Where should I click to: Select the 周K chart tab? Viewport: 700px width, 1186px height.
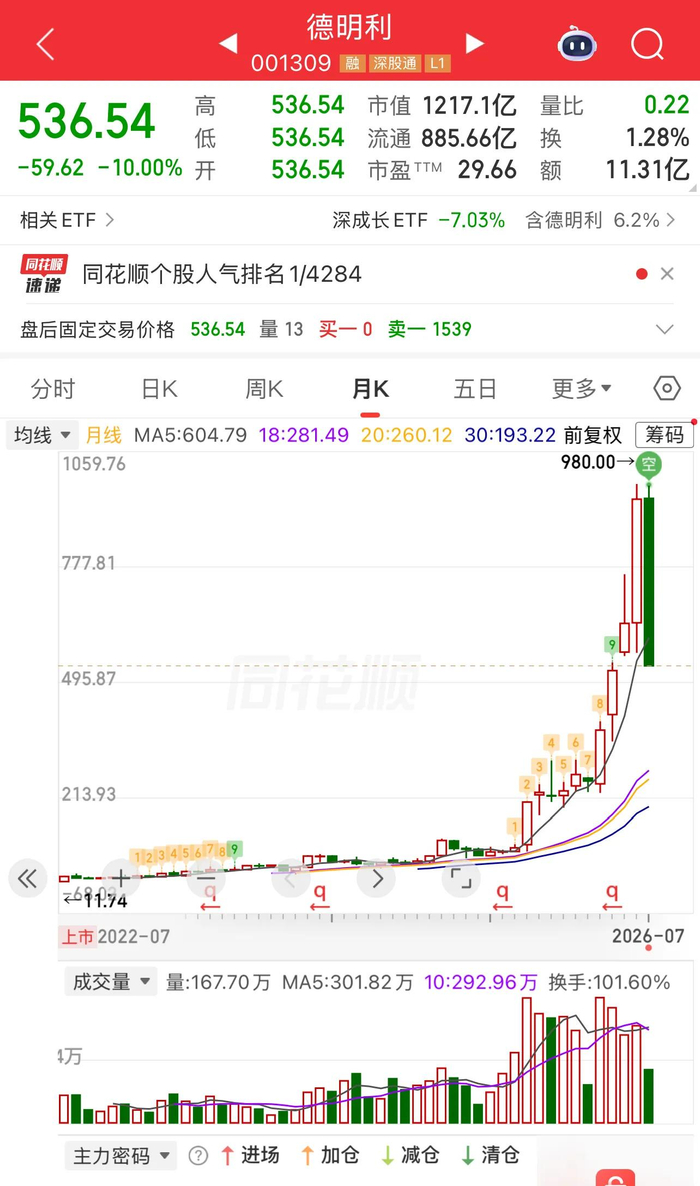pyautogui.click(x=264, y=389)
